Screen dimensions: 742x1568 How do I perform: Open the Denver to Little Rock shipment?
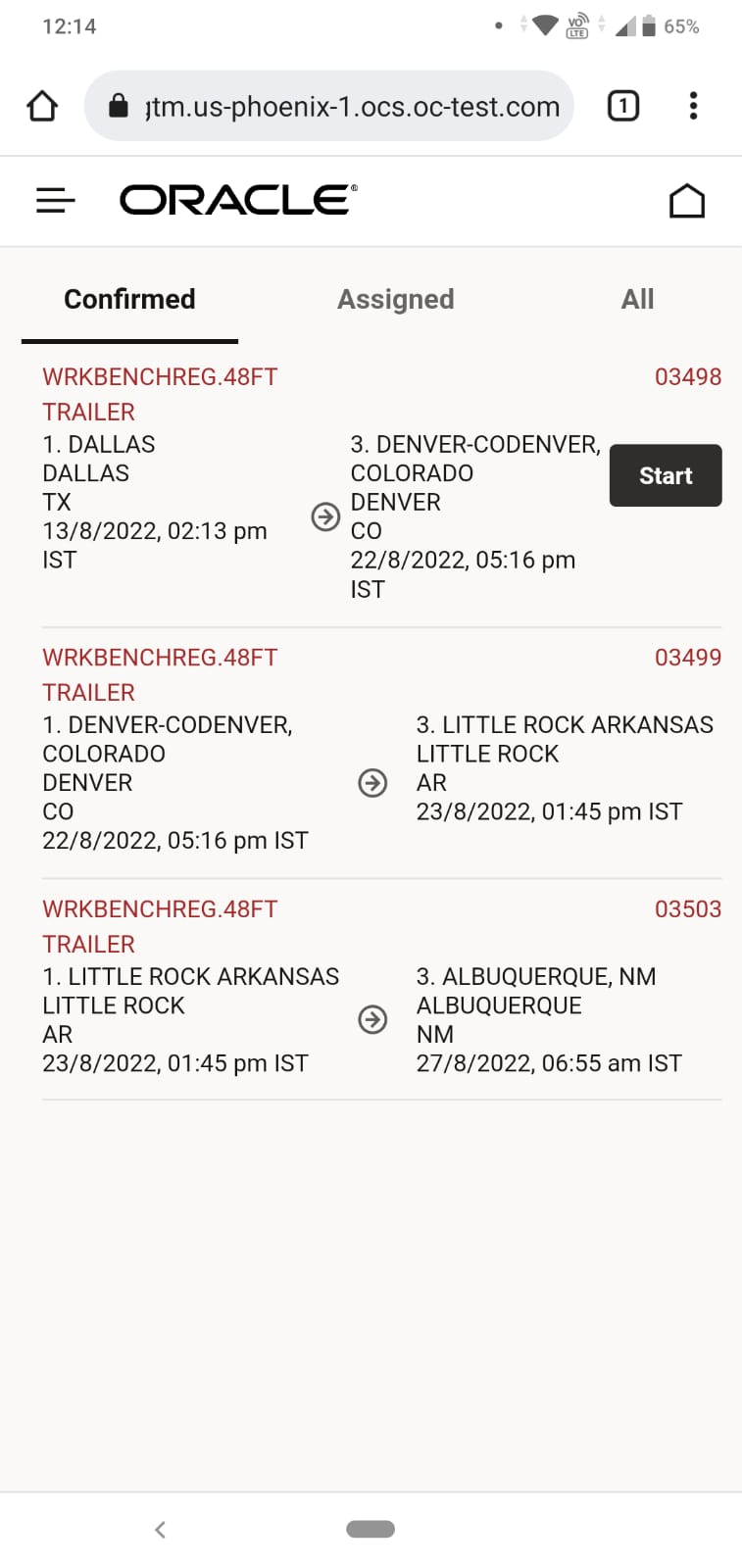(372, 782)
